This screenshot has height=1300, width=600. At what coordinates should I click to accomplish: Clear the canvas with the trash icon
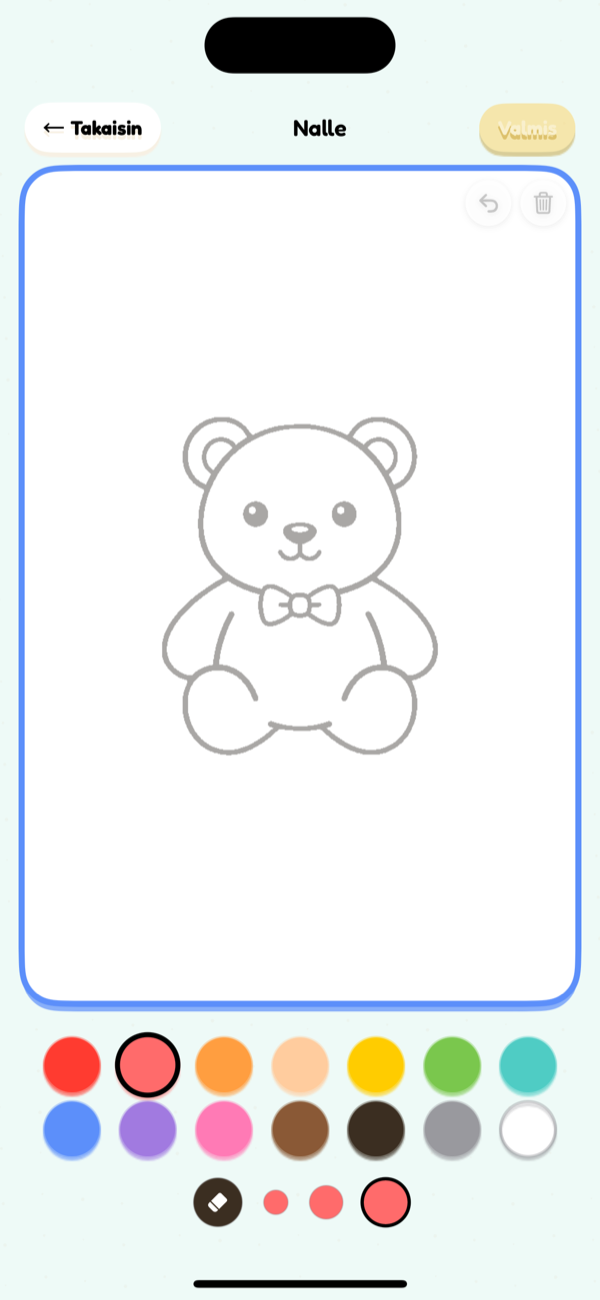(x=543, y=204)
